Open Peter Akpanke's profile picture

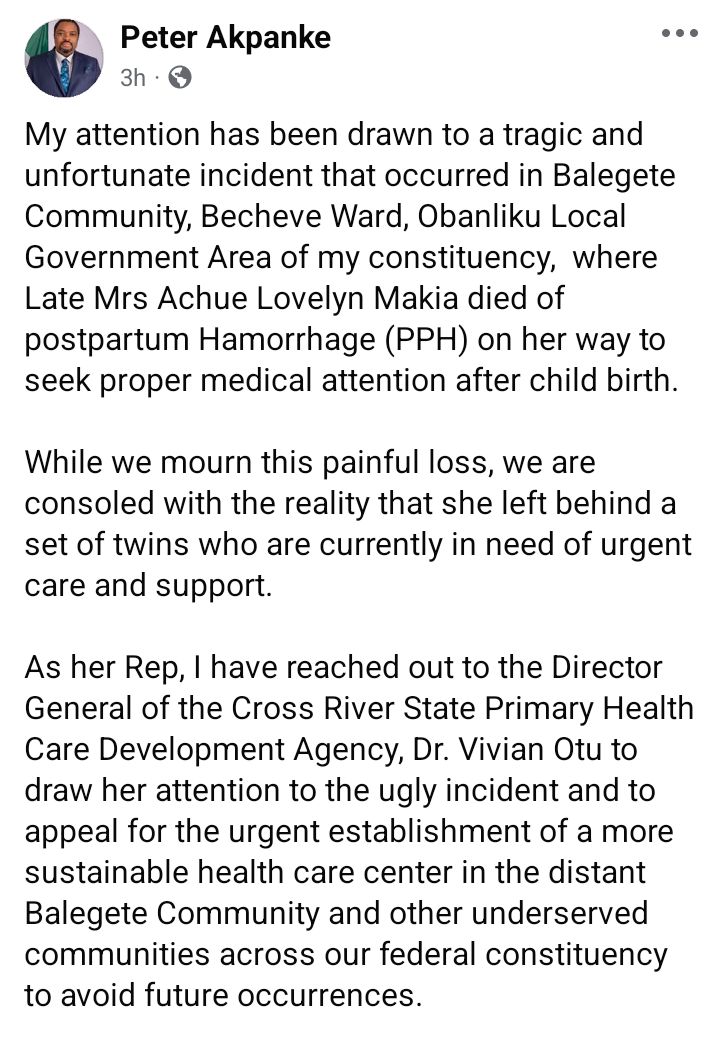[x=65, y=58]
